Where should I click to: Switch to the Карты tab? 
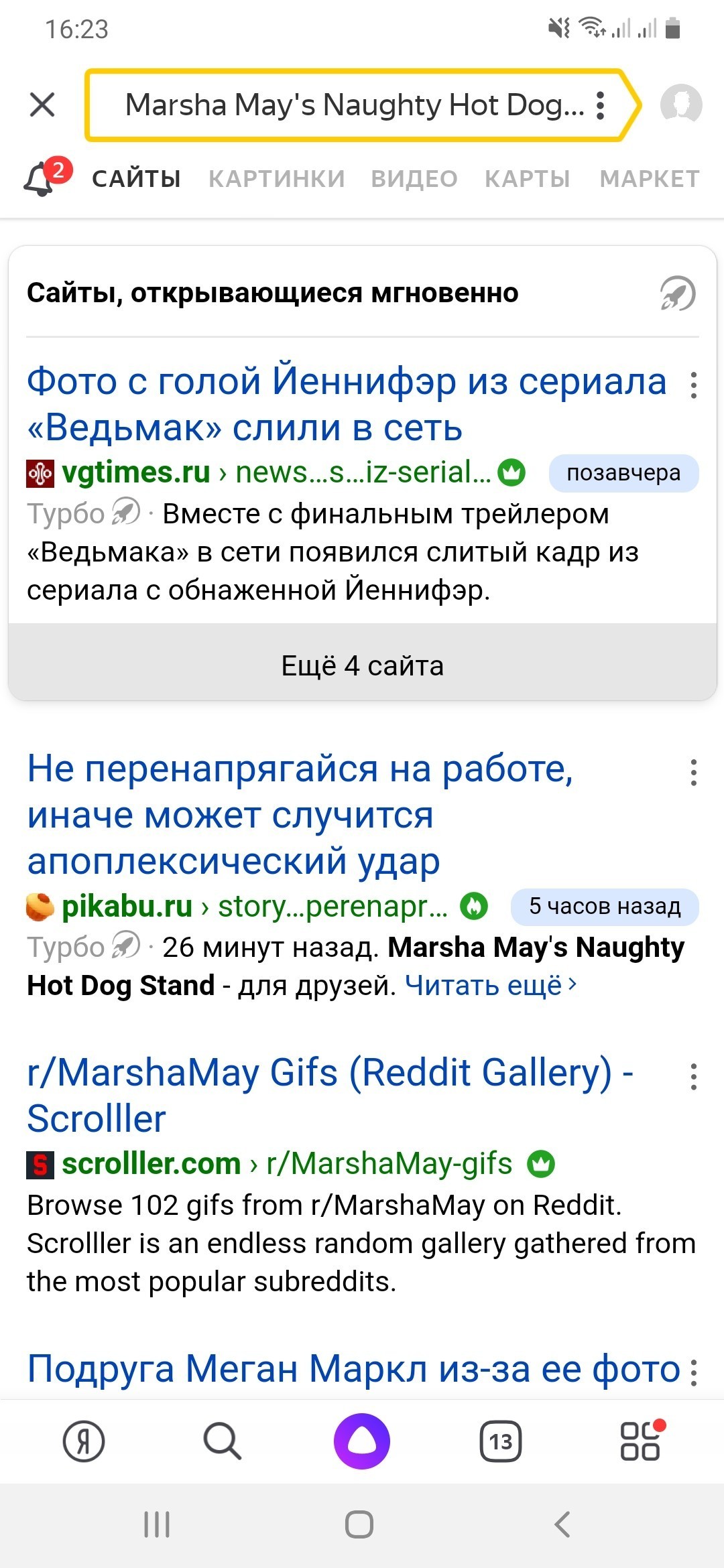(x=528, y=179)
